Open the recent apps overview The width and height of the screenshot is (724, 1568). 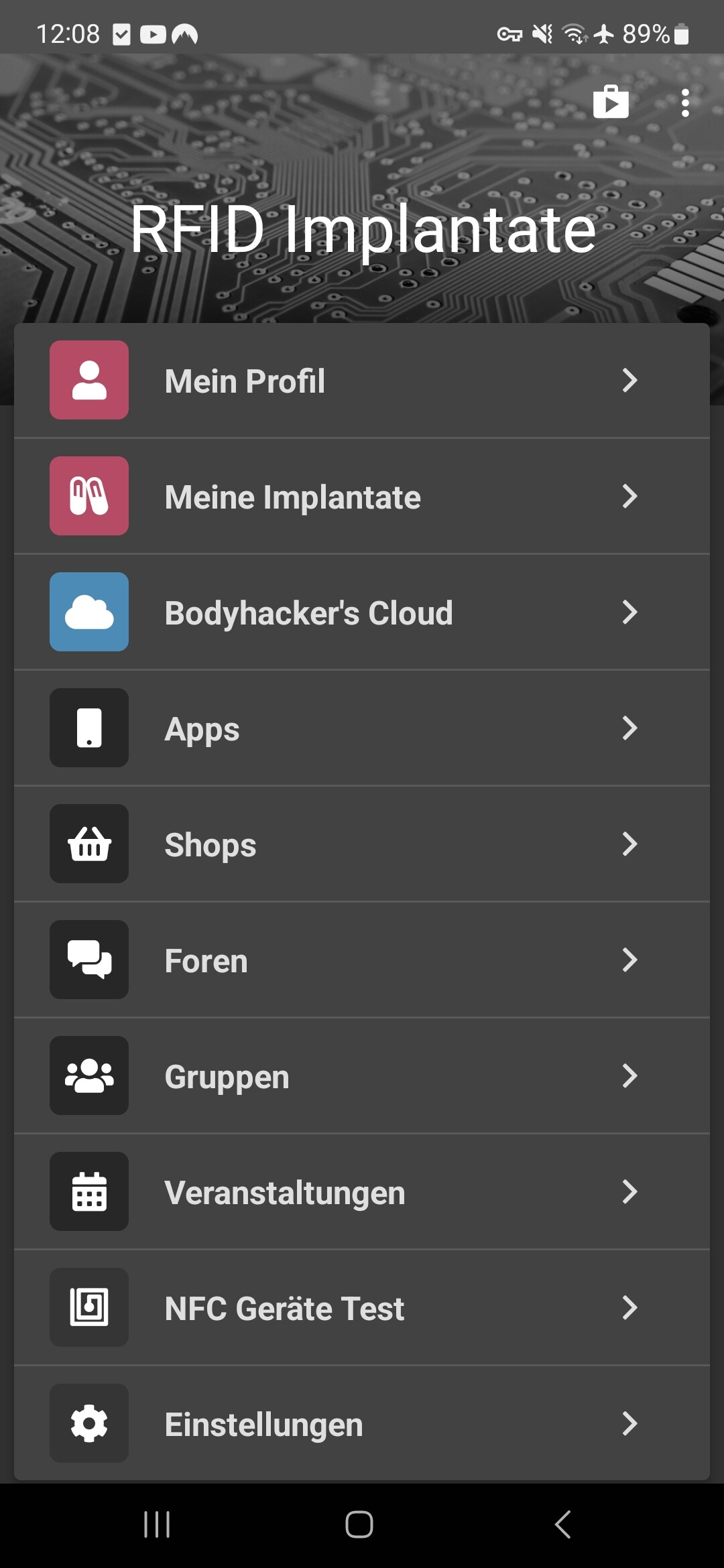[157, 1524]
